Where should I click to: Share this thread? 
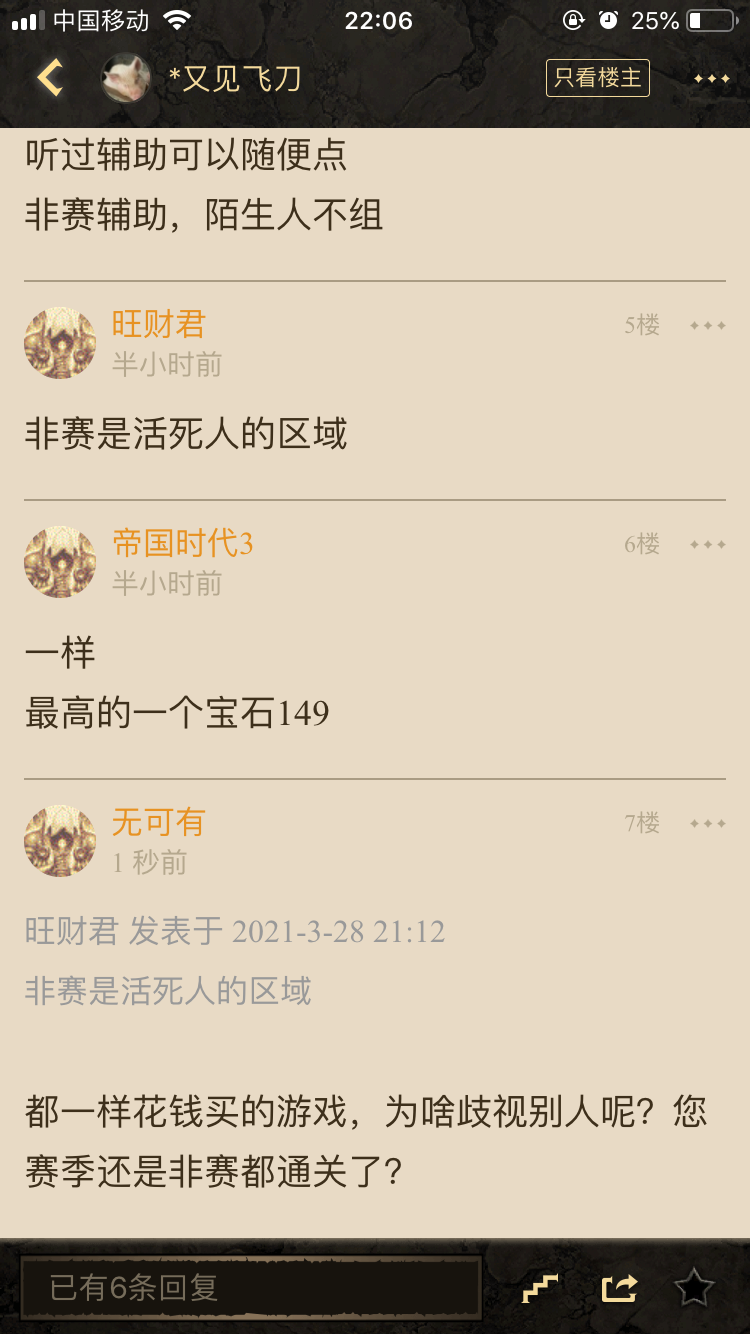click(x=619, y=1288)
